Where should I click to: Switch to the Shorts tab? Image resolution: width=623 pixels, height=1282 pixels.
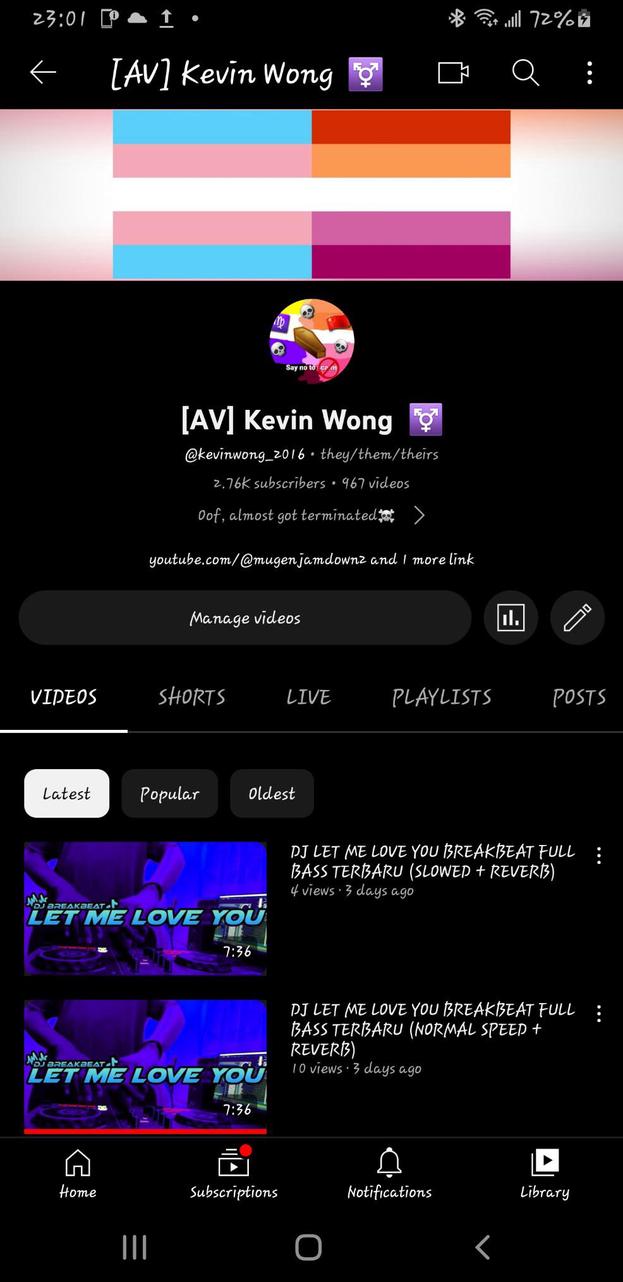point(191,697)
